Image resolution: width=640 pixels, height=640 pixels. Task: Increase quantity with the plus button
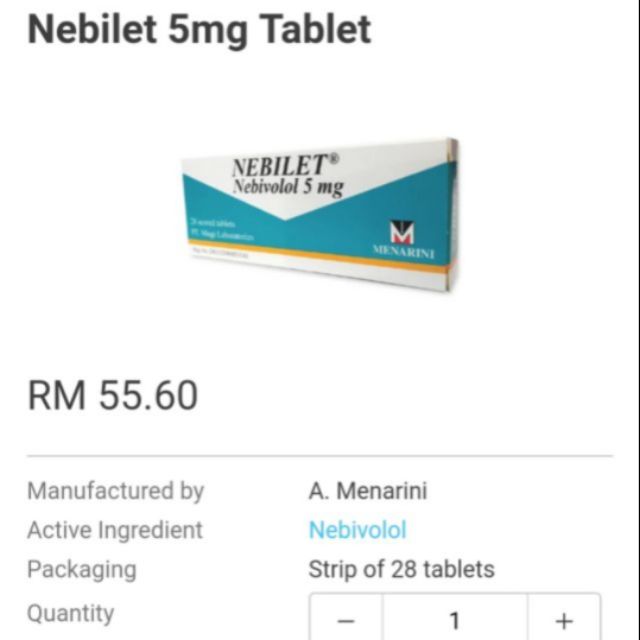(564, 620)
